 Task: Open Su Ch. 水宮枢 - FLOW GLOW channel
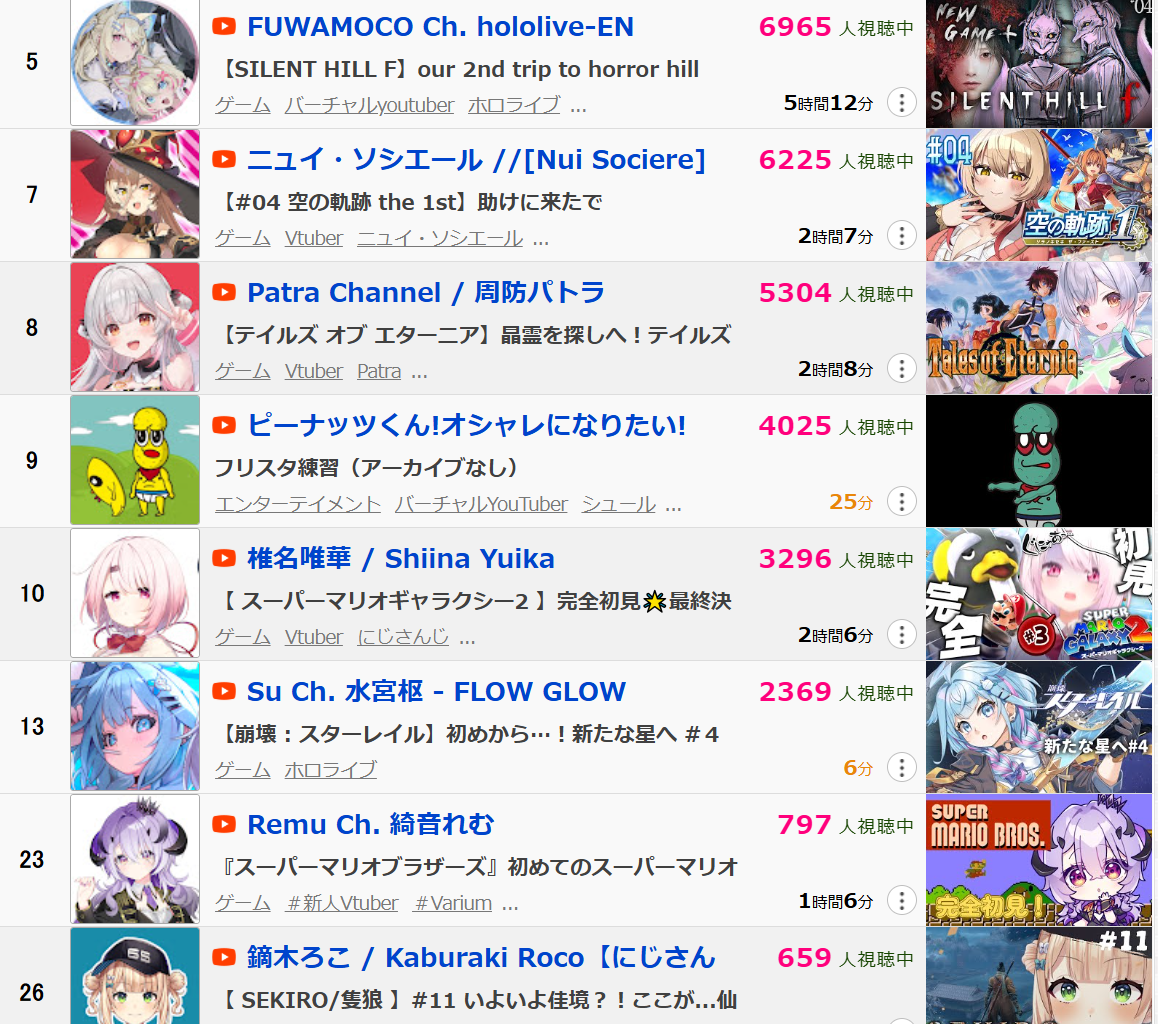[x=436, y=692]
